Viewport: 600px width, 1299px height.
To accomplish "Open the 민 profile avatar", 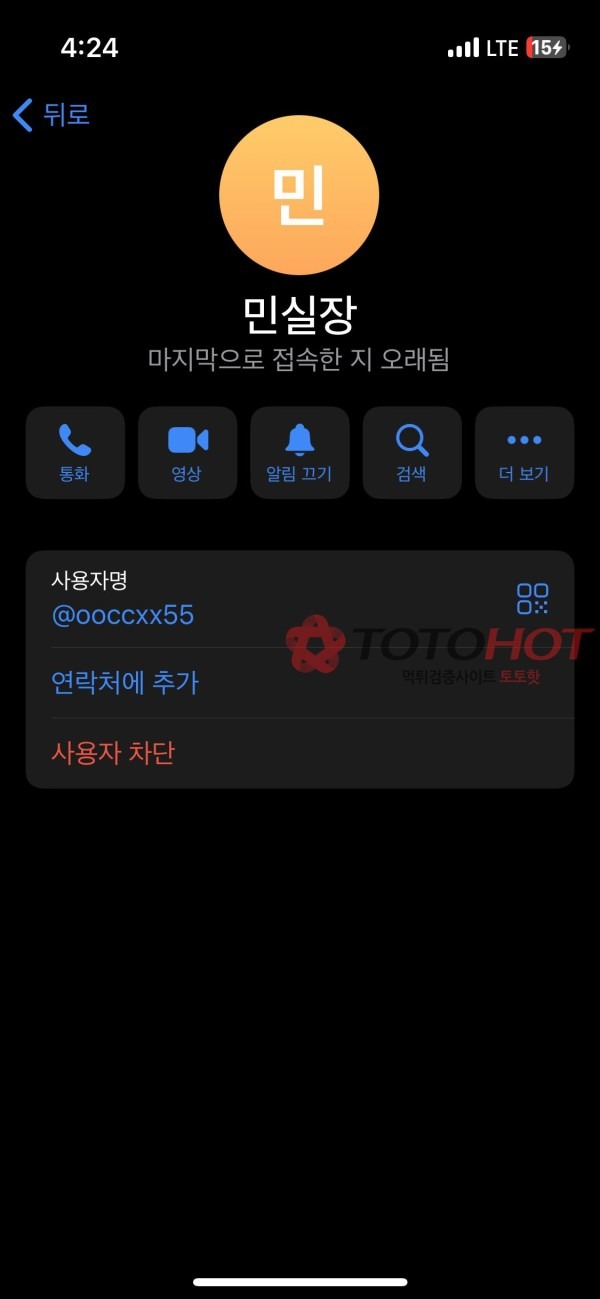I will [299, 195].
